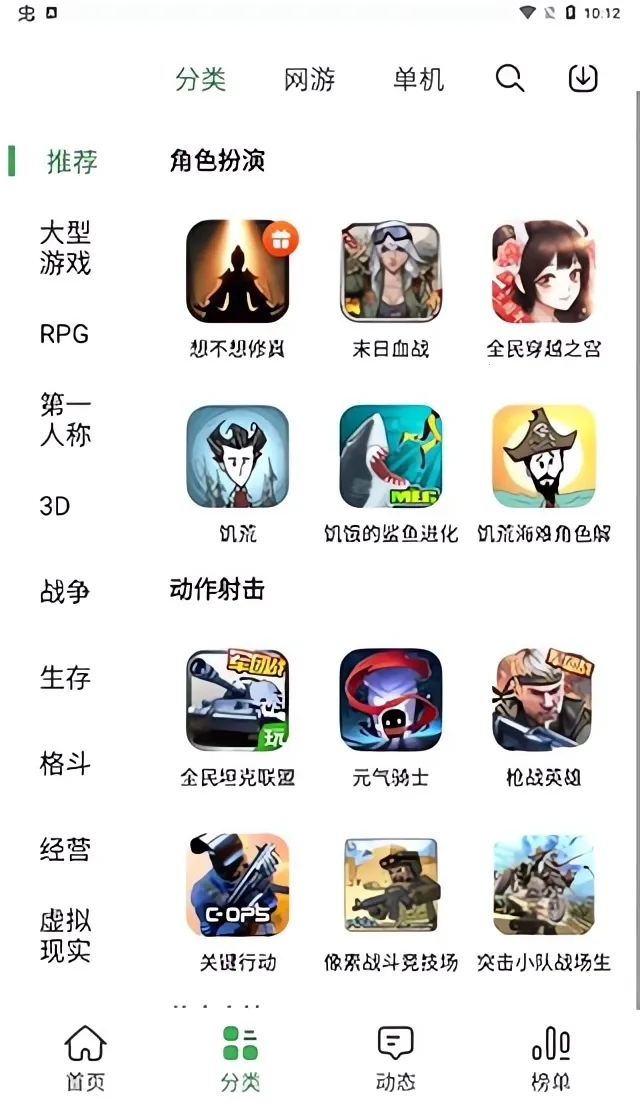
Task: Choose the 第一人称 category
Action: tap(65, 420)
